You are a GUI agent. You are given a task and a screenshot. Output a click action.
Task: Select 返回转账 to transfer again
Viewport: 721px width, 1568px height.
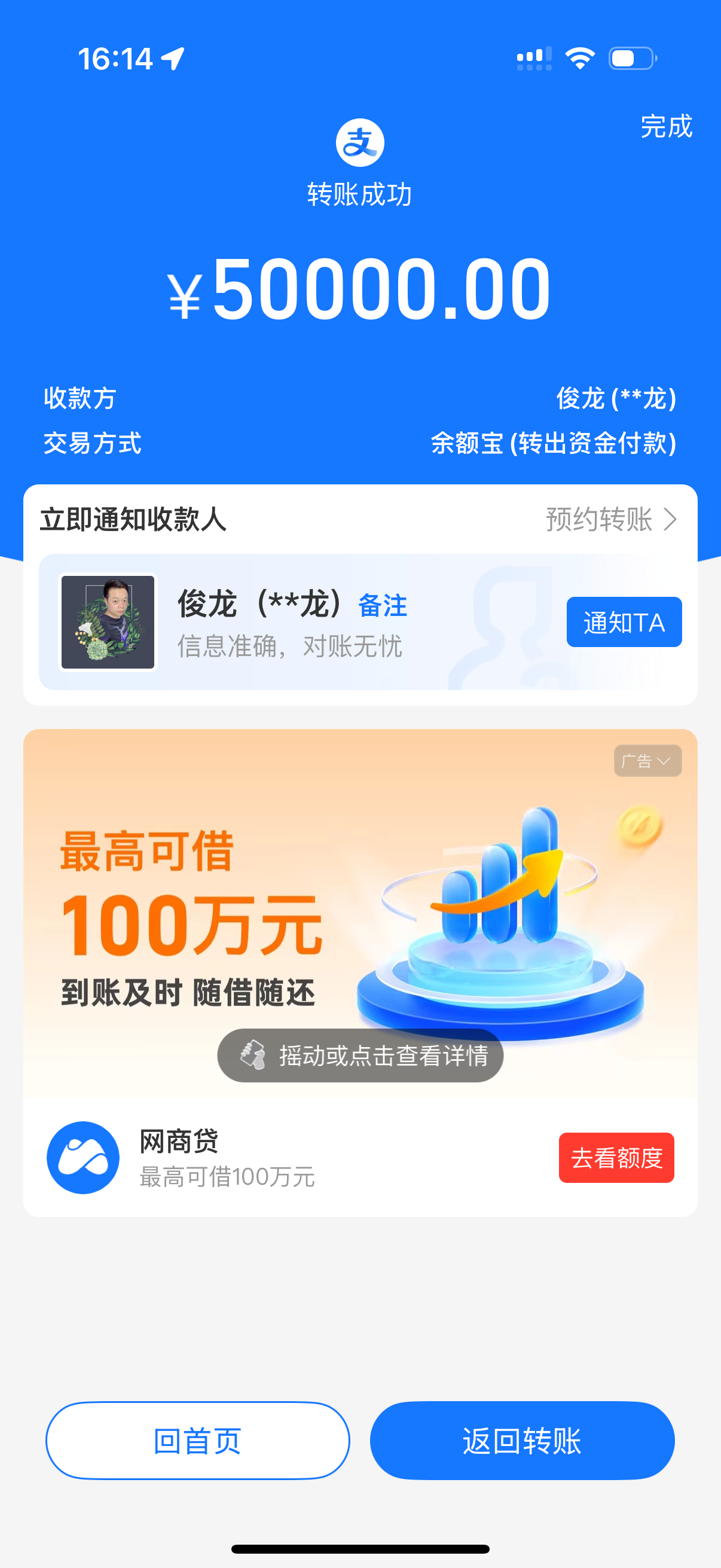coord(522,1441)
